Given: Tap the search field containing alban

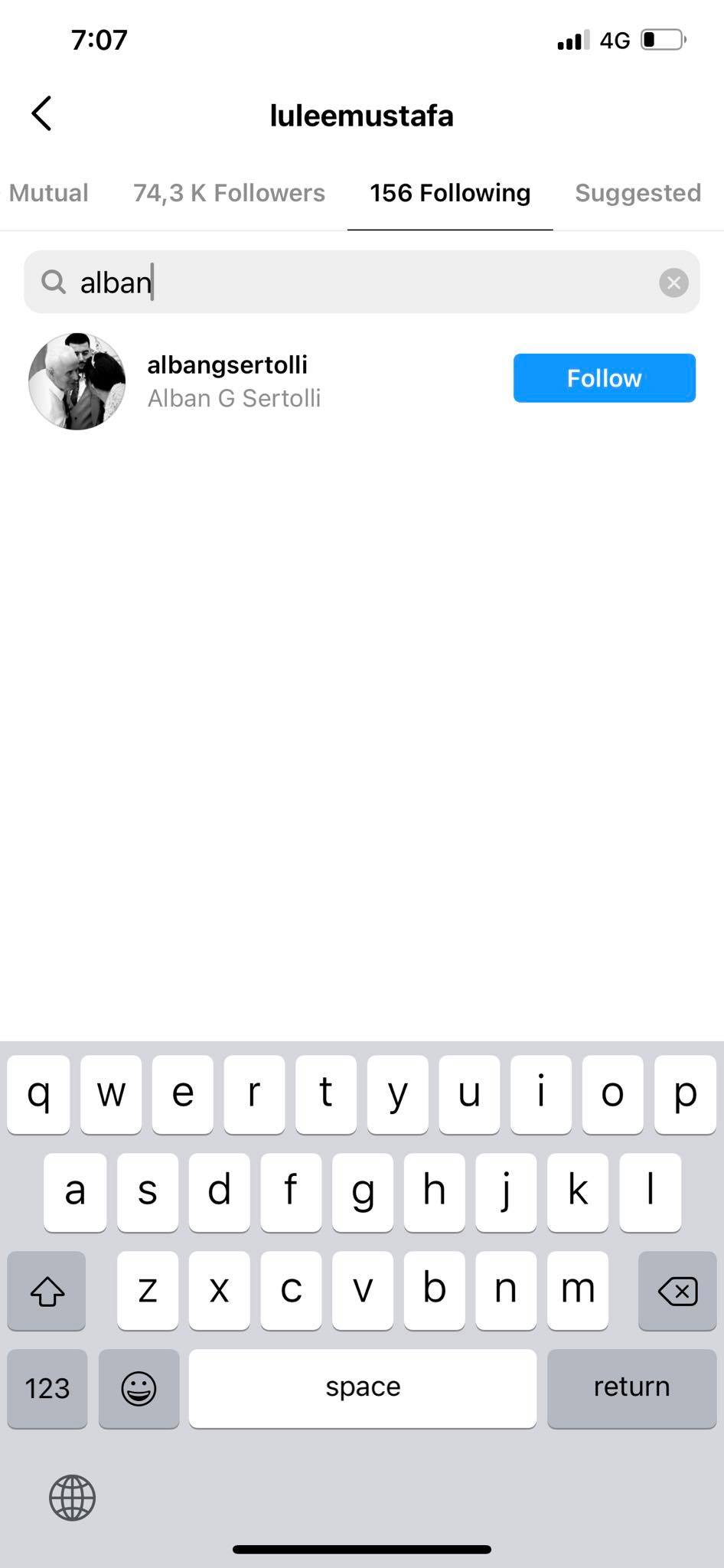Looking at the screenshot, I should point(361,282).
